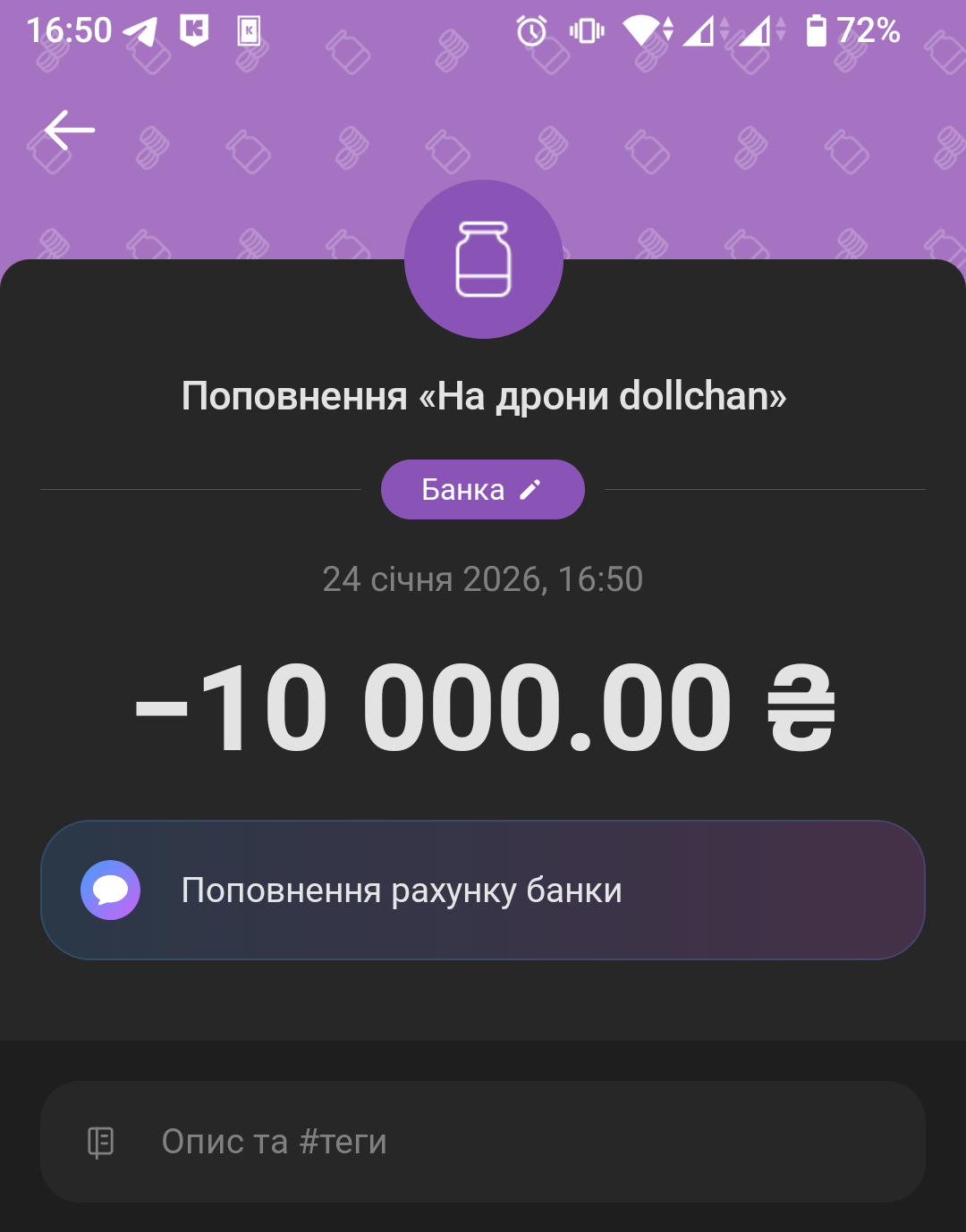Open the Поповнення рахунку банки comment
Screen dimensions: 966x1232
tap(482, 890)
